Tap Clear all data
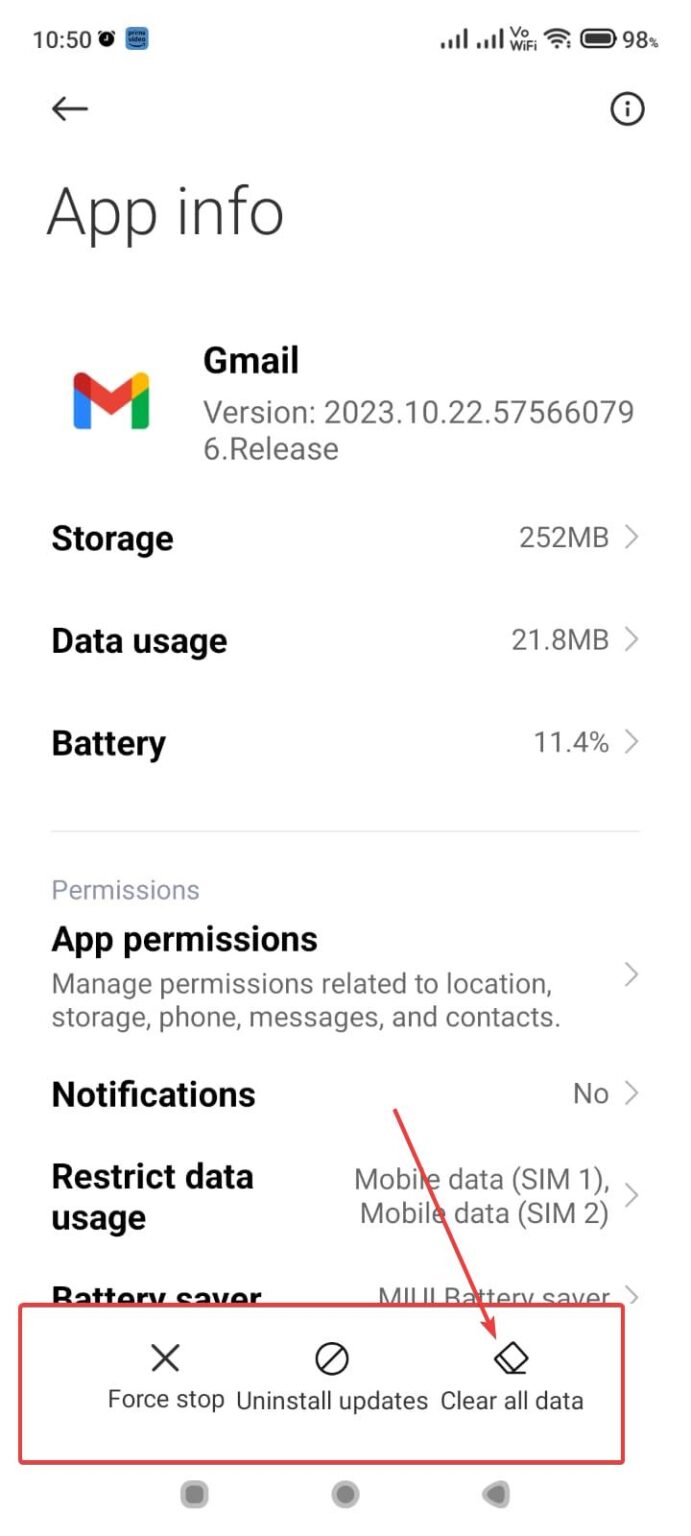This screenshot has width=691, height=1536. (x=512, y=1377)
